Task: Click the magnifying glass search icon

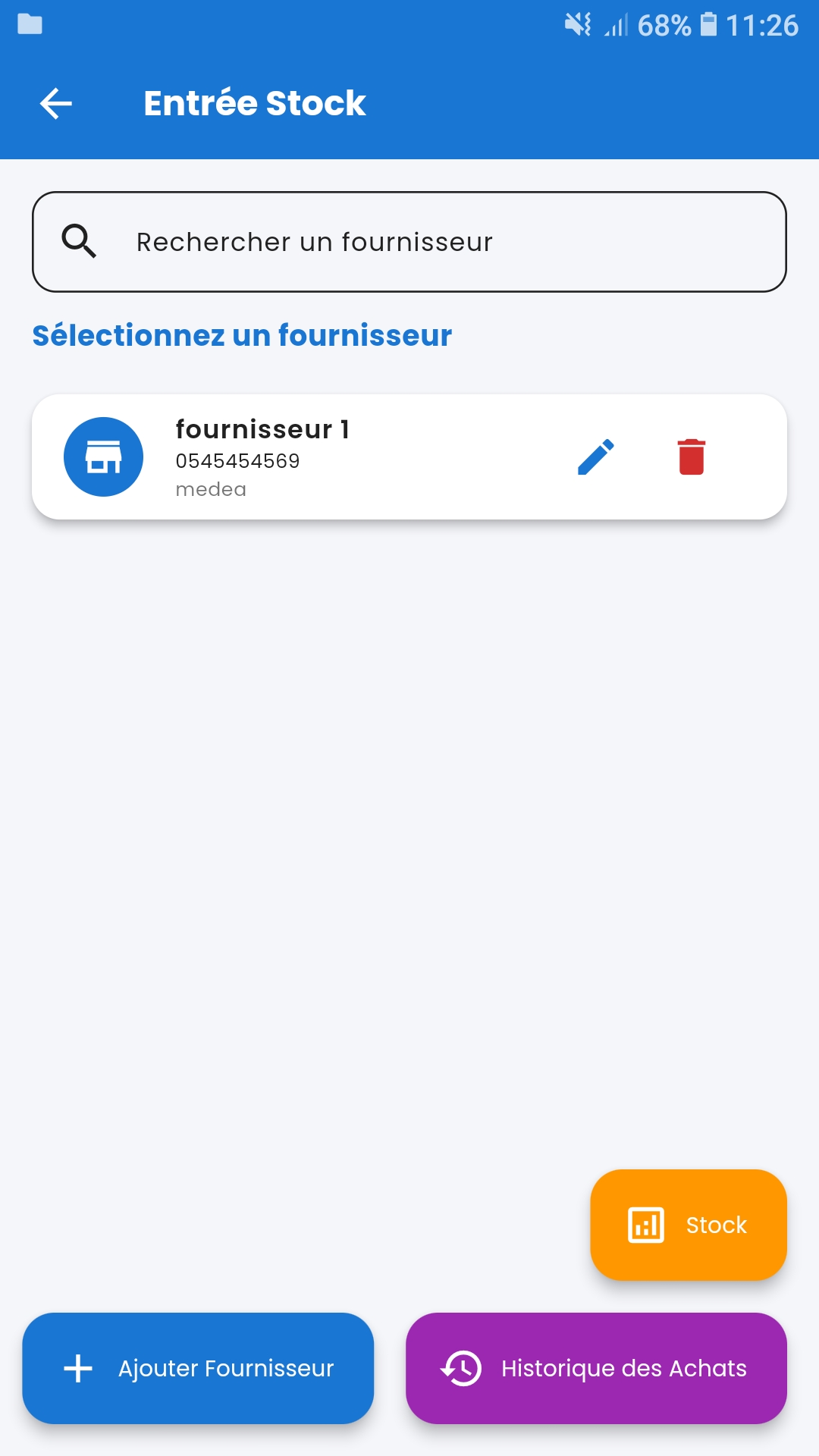Action: tap(80, 240)
